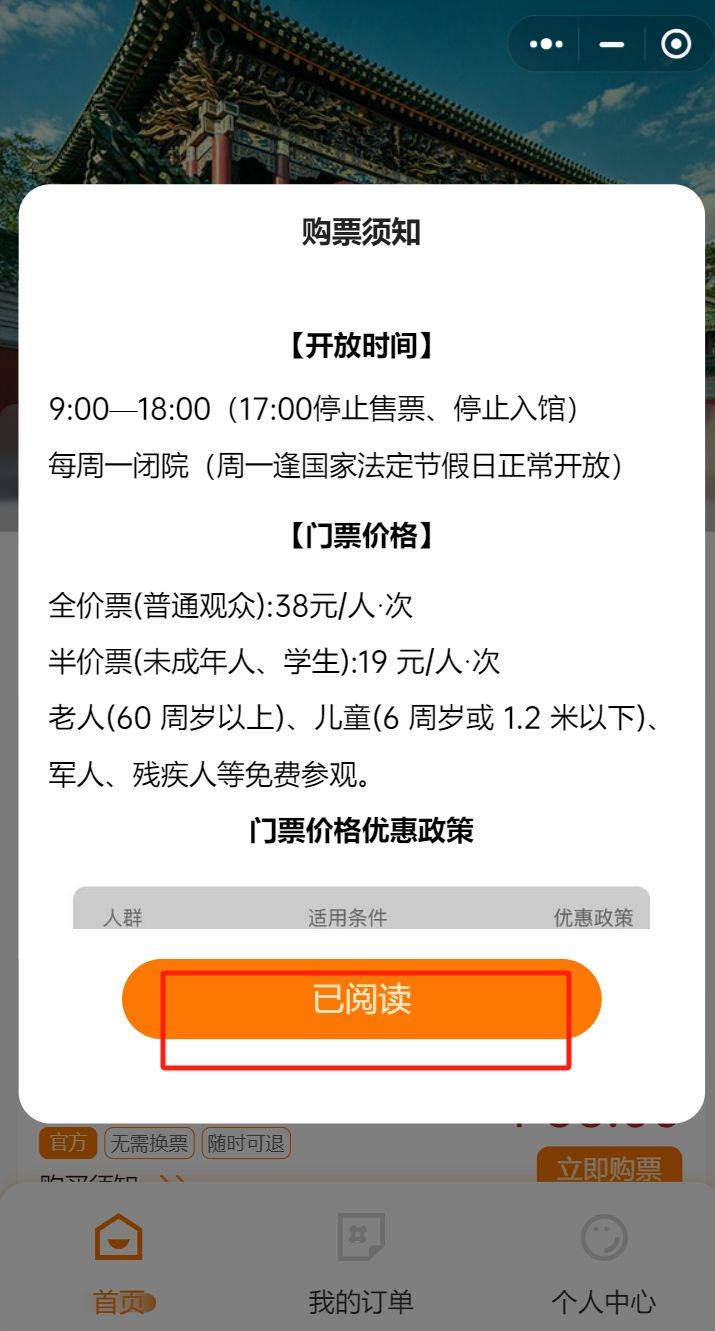
Task: Close the mini program with circle icon
Action: (x=676, y=44)
